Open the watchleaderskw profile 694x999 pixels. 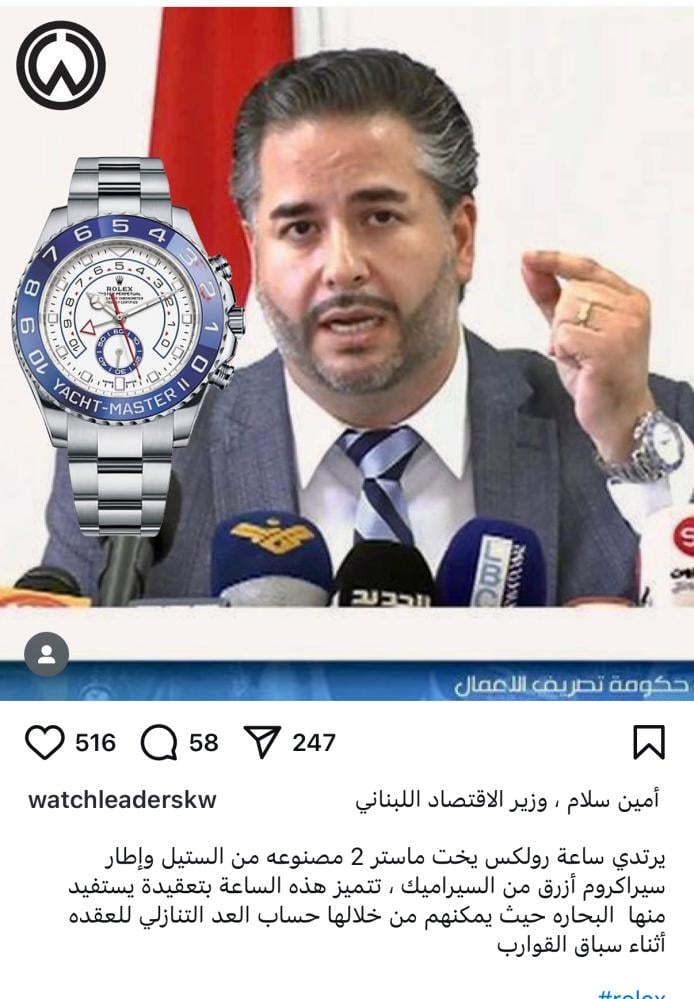(122, 800)
